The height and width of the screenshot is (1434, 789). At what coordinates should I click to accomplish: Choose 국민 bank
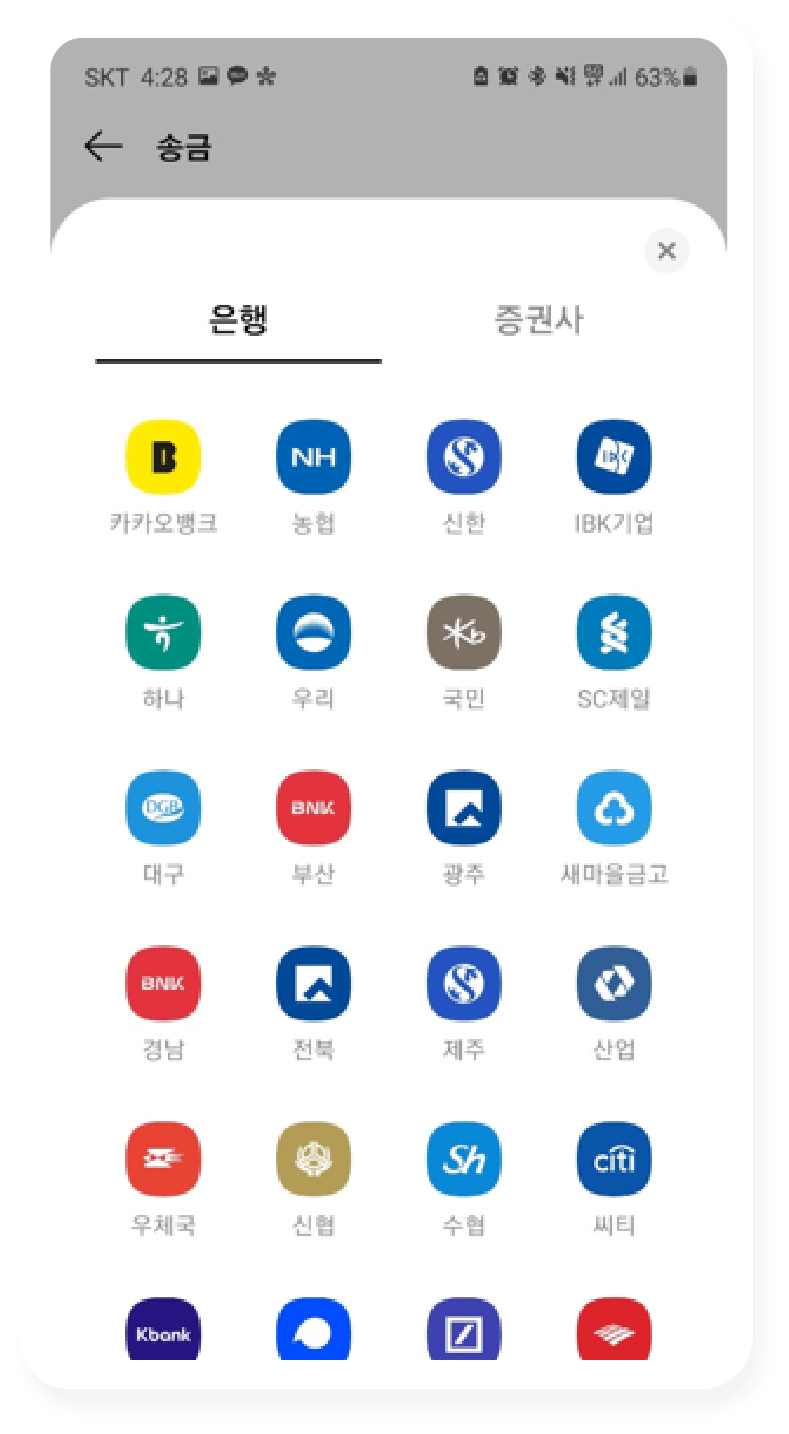pos(463,633)
